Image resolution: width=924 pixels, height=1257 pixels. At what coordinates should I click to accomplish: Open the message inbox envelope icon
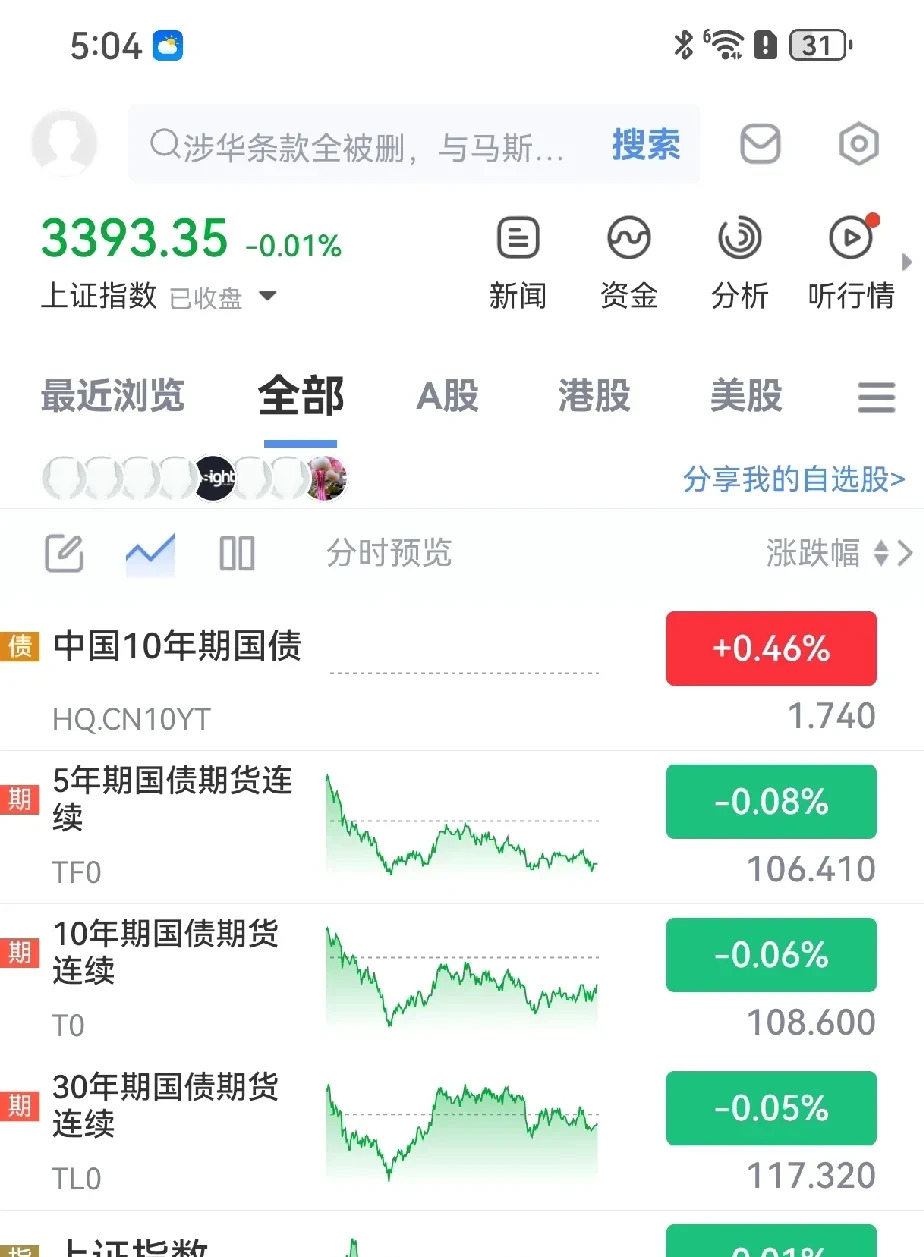pyautogui.click(x=760, y=144)
